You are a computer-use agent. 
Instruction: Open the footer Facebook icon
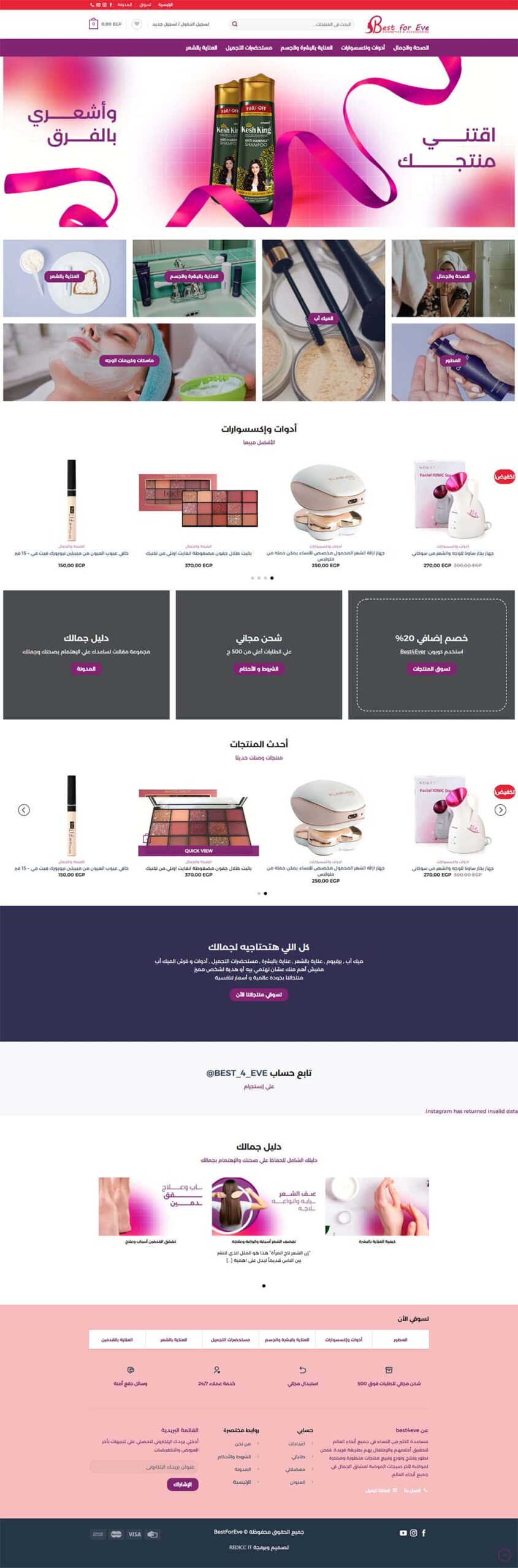tap(424, 1532)
